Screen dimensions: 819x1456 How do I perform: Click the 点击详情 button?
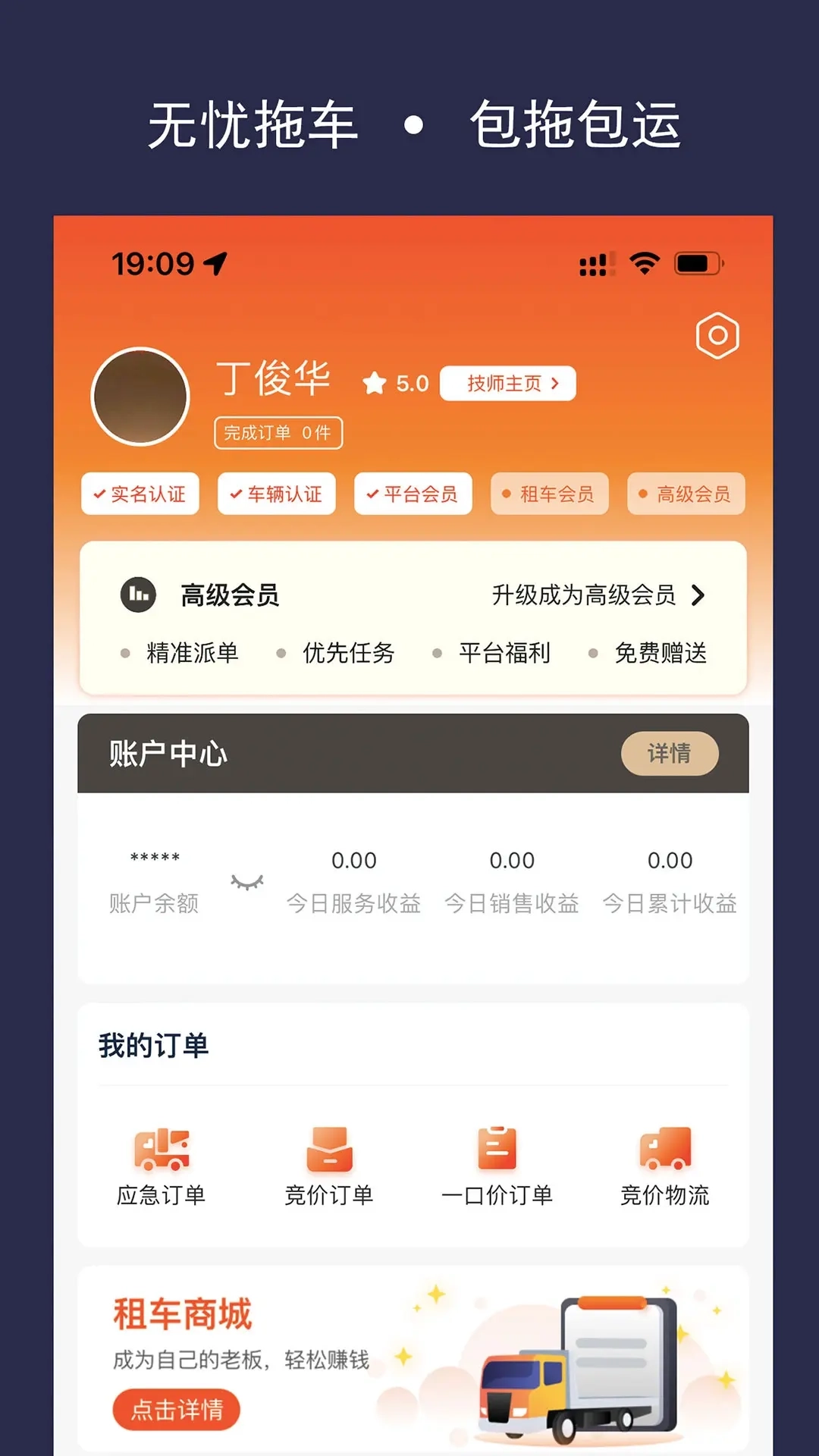point(176,1411)
